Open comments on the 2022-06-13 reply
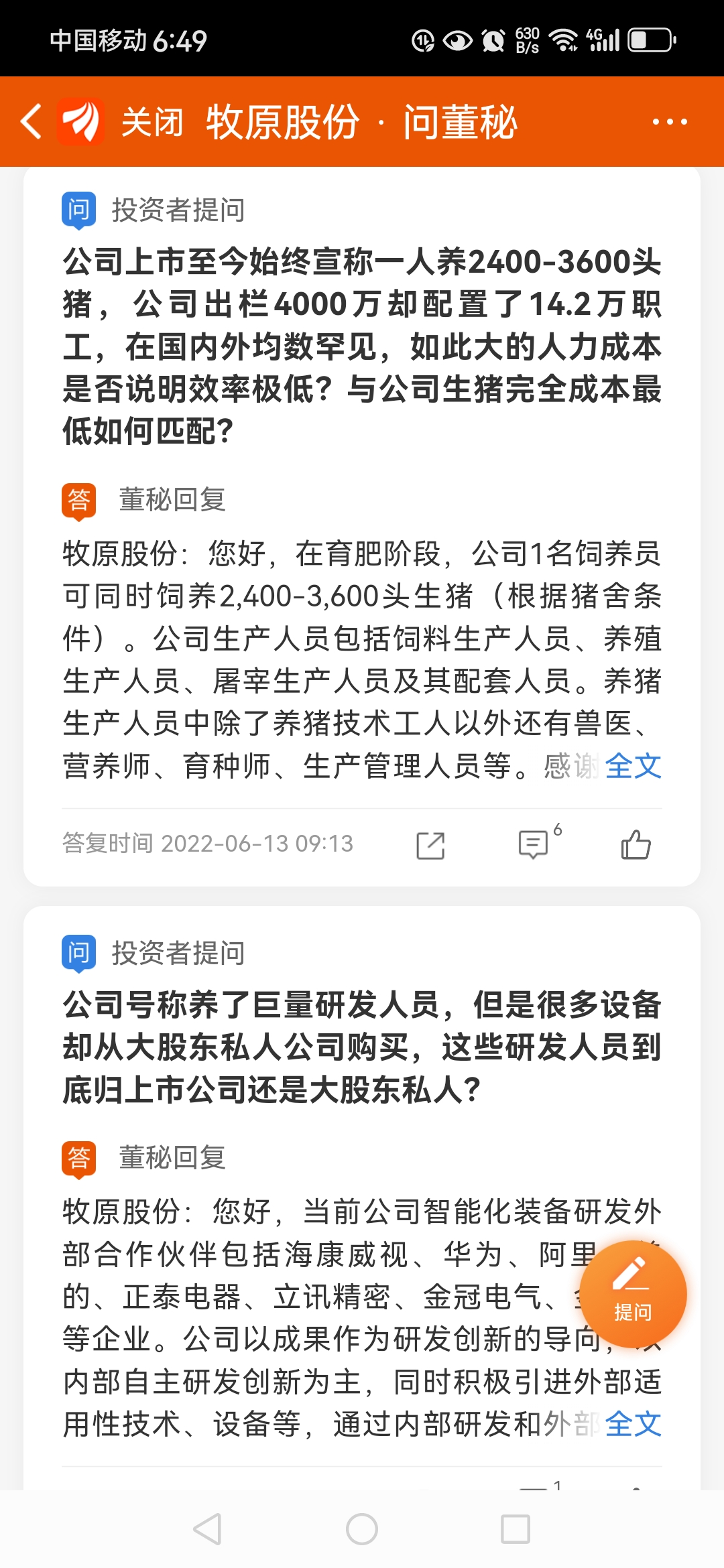The width and height of the screenshot is (724, 1568). [x=534, y=844]
